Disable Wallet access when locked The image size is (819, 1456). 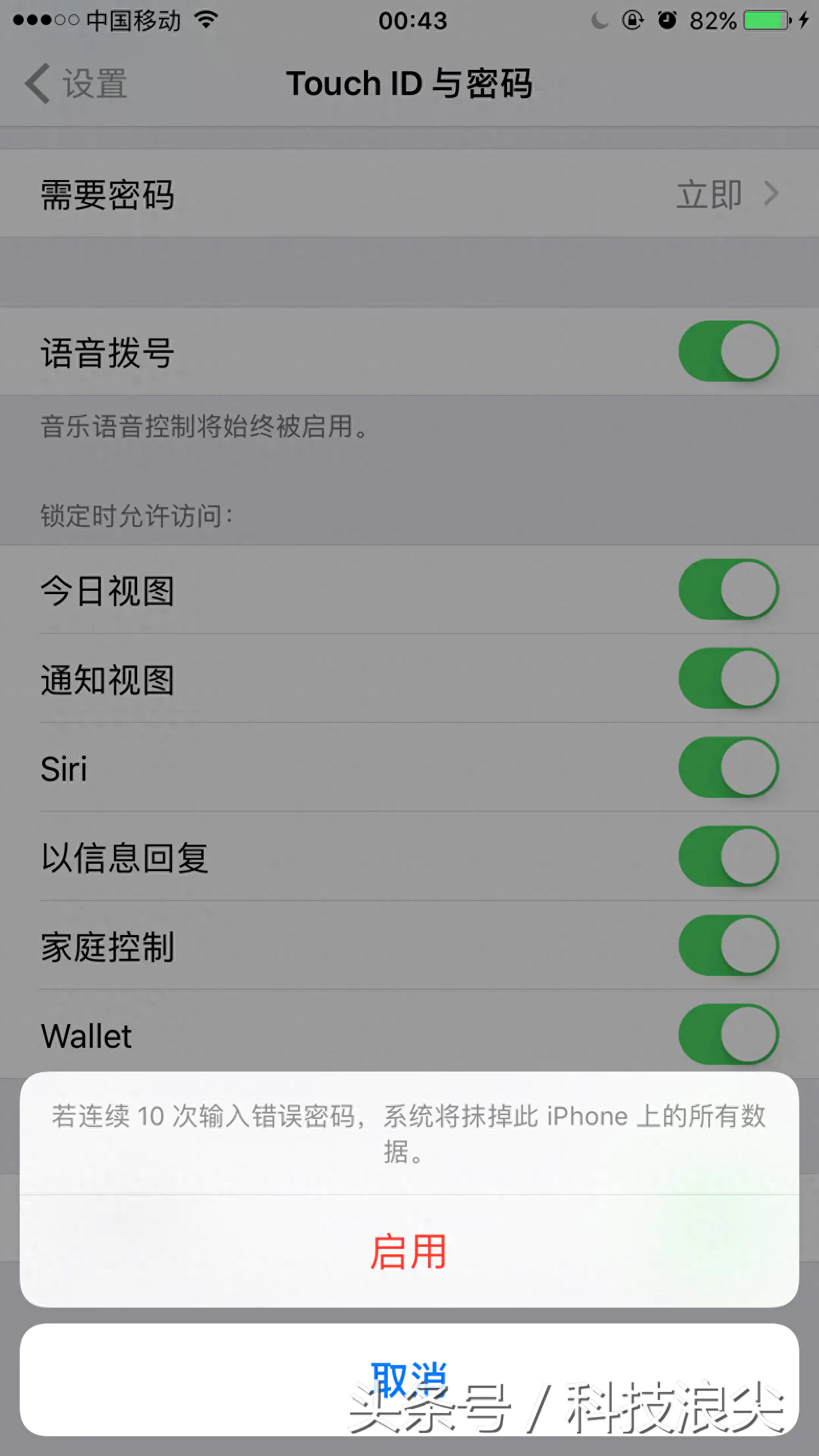pyautogui.click(x=729, y=1035)
